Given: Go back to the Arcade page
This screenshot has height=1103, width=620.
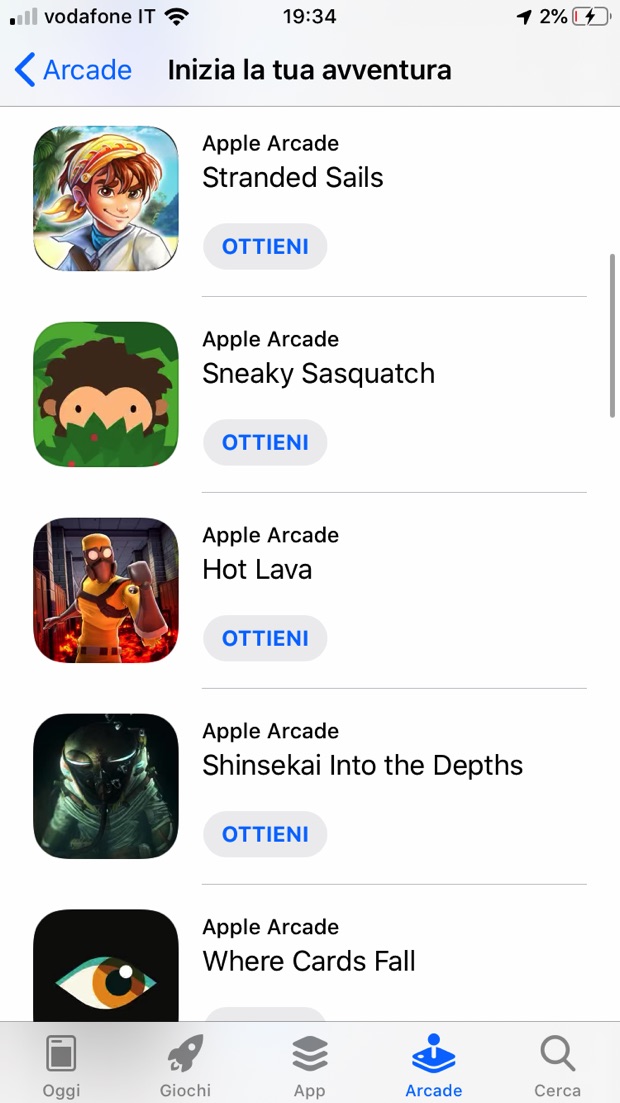Looking at the screenshot, I should click(74, 70).
